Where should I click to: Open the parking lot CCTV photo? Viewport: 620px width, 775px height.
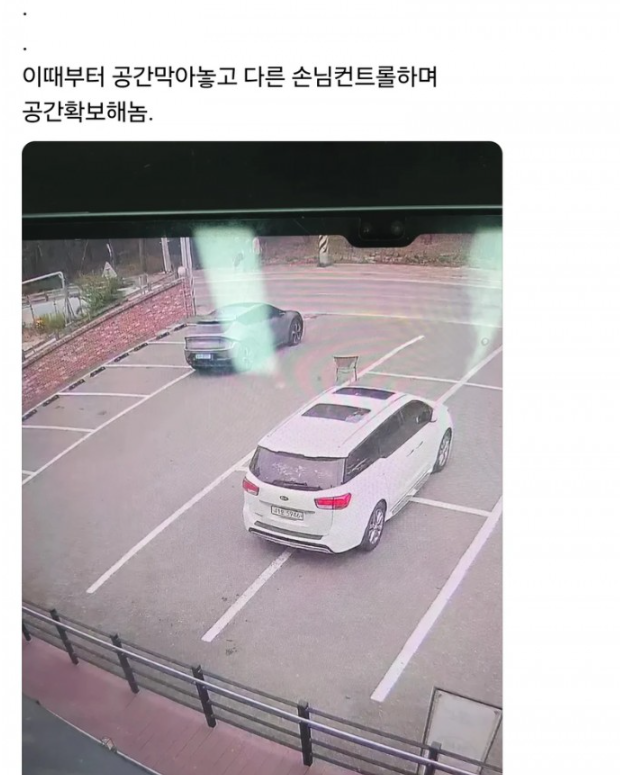[262, 457]
